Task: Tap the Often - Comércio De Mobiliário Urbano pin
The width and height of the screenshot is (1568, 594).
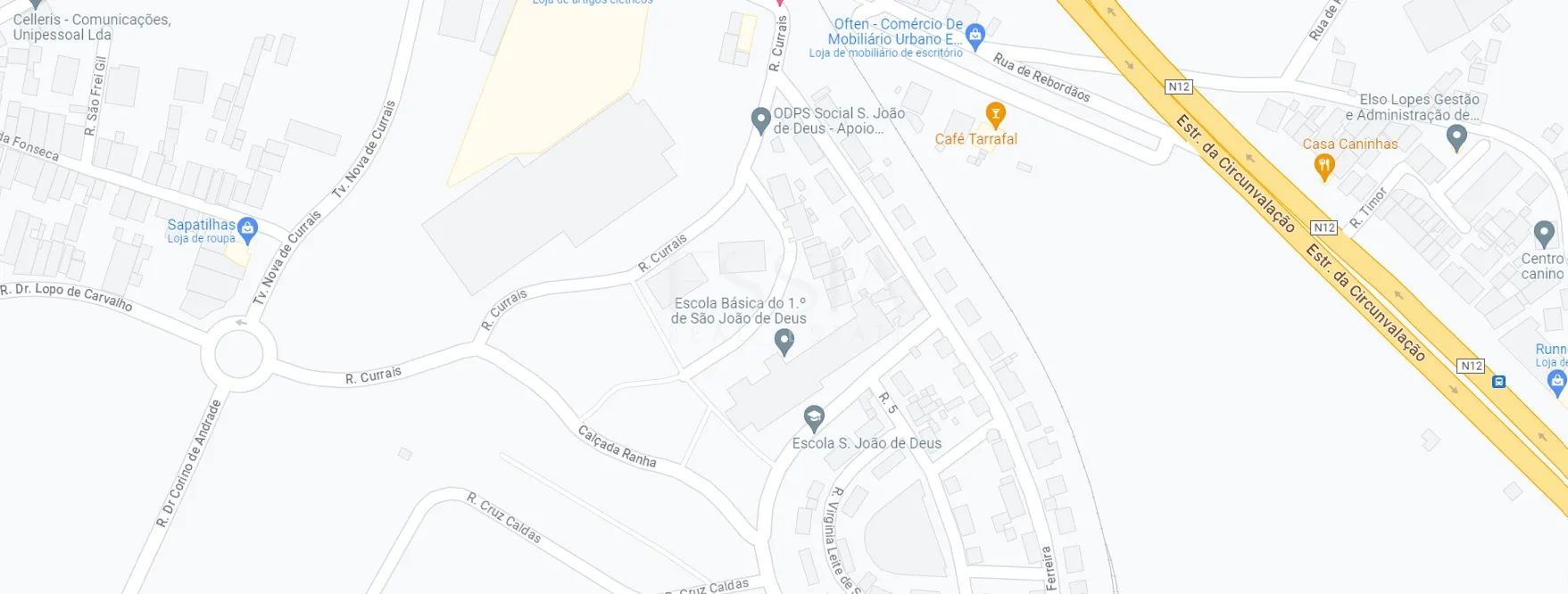Action: pos(975,36)
